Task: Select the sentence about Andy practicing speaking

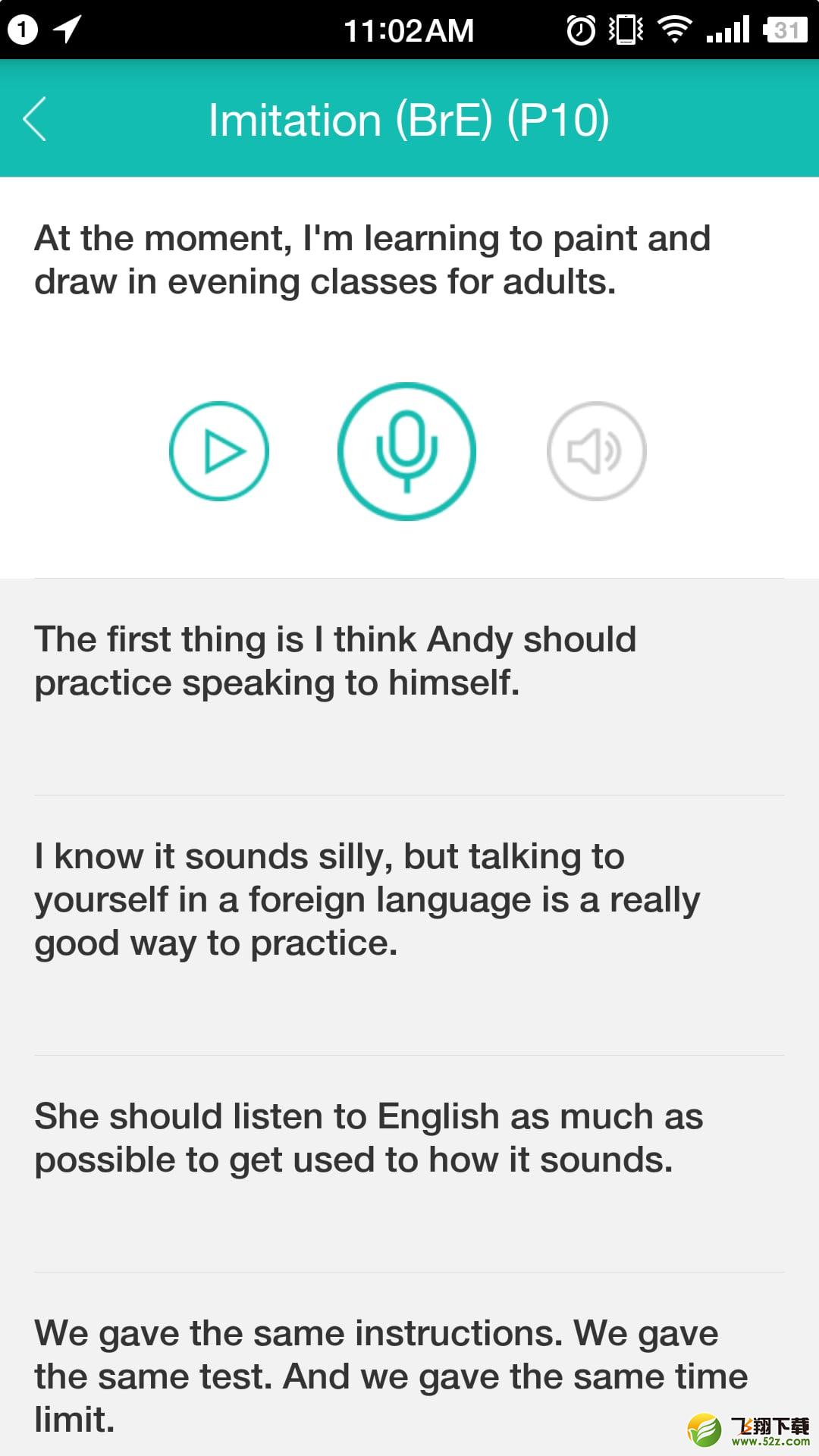Action: [409, 687]
